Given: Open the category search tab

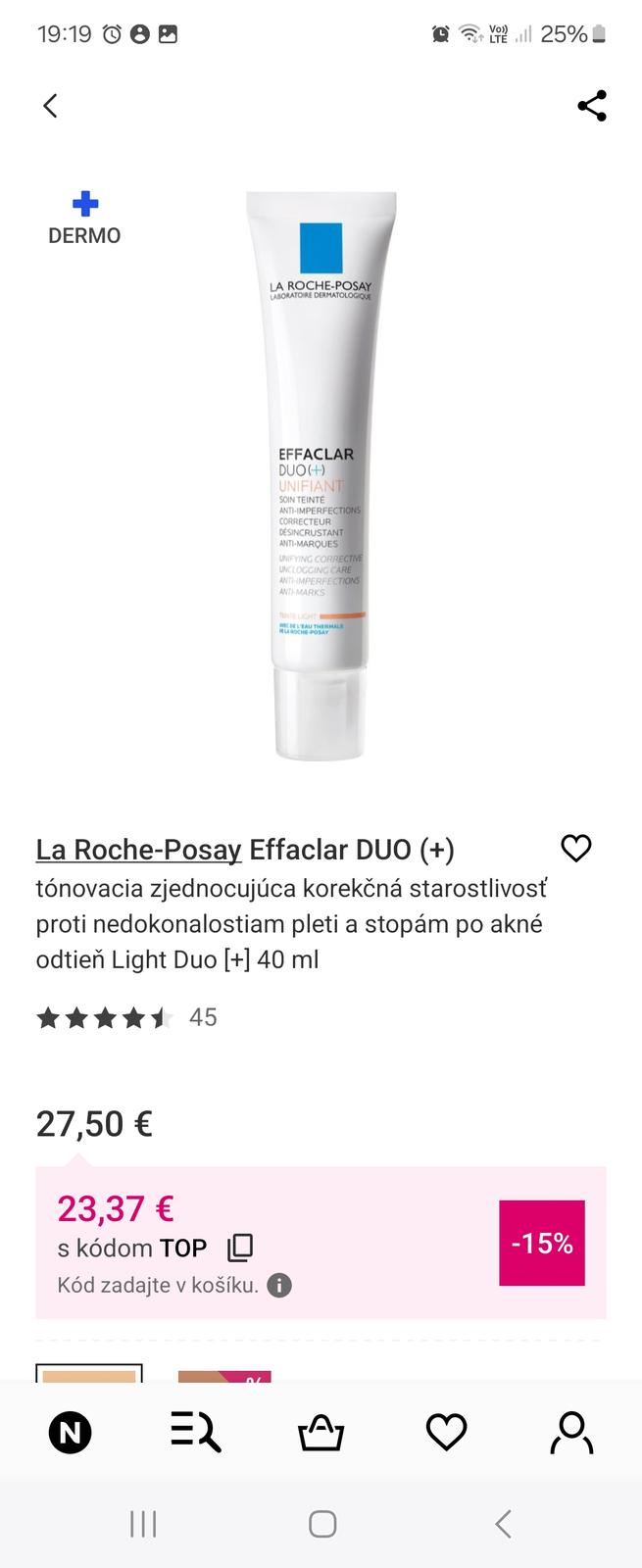Looking at the screenshot, I should click(x=196, y=1434).
